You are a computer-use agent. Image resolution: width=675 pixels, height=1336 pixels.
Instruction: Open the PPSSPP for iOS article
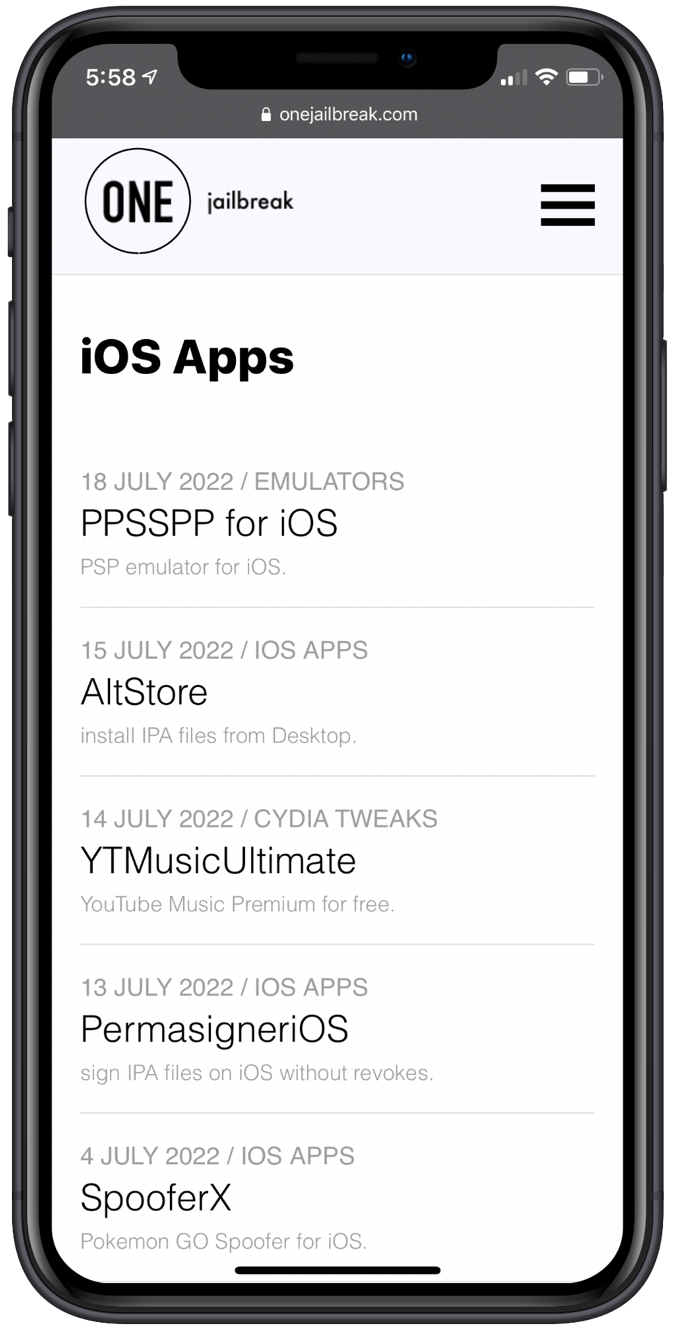tap(209, 523)
